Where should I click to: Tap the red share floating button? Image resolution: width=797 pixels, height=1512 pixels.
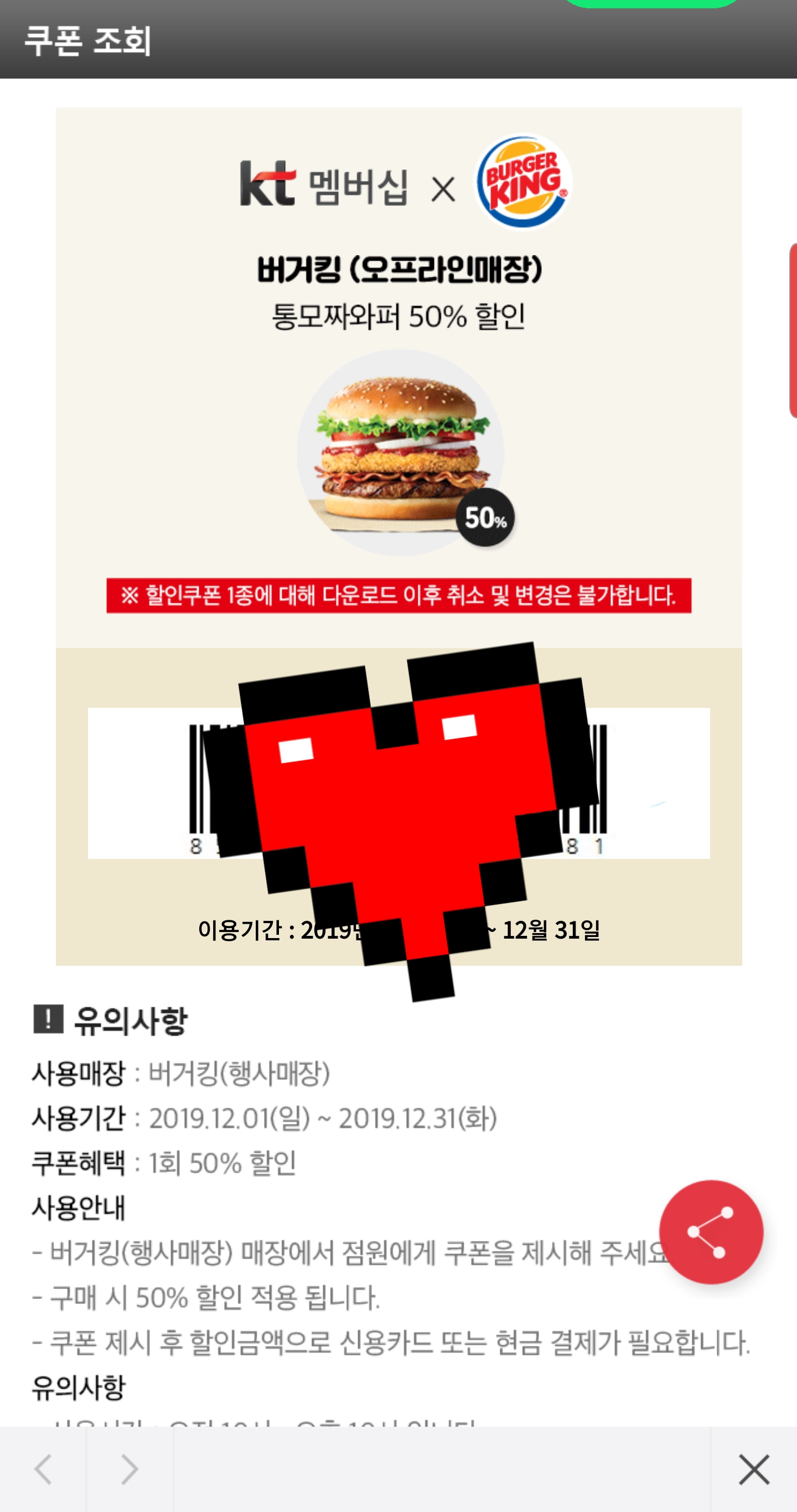pyautogui.click(x=711, y=1232)
